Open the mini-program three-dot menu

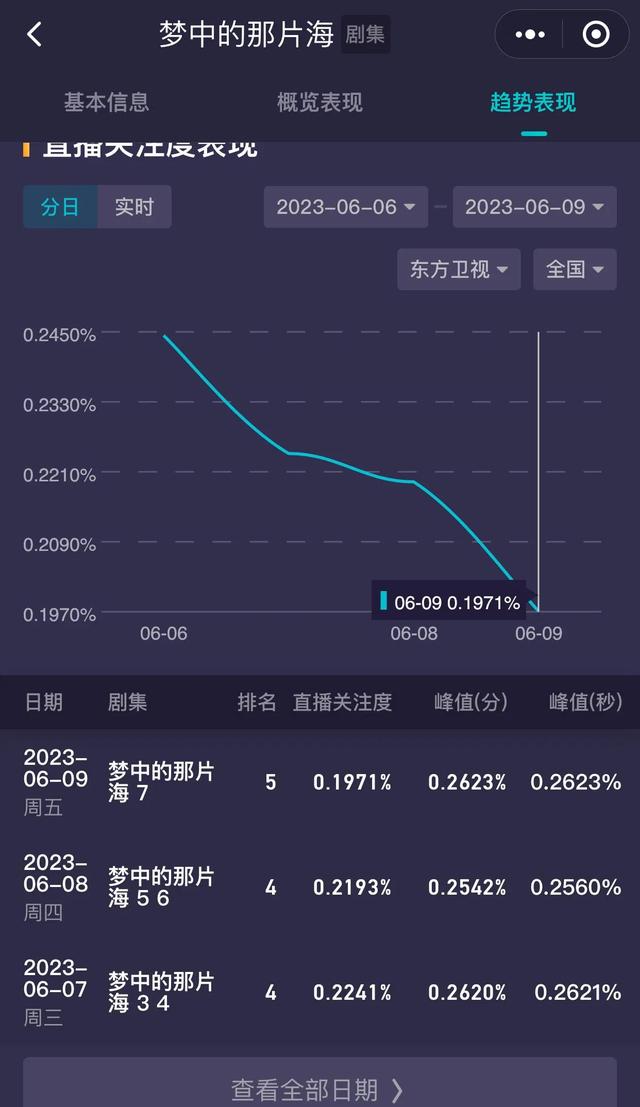point(530,34)
